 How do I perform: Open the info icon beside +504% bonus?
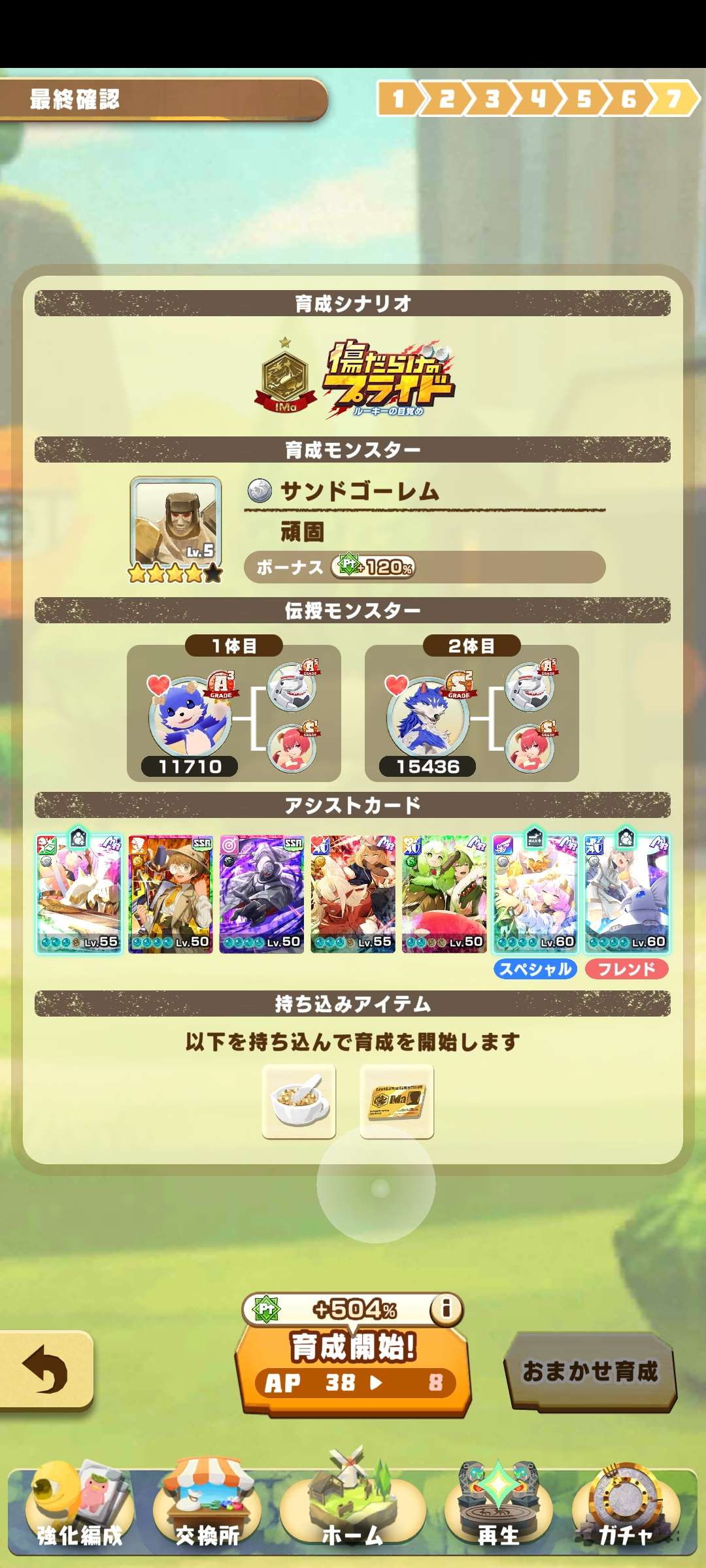[x=446, y=1309]
